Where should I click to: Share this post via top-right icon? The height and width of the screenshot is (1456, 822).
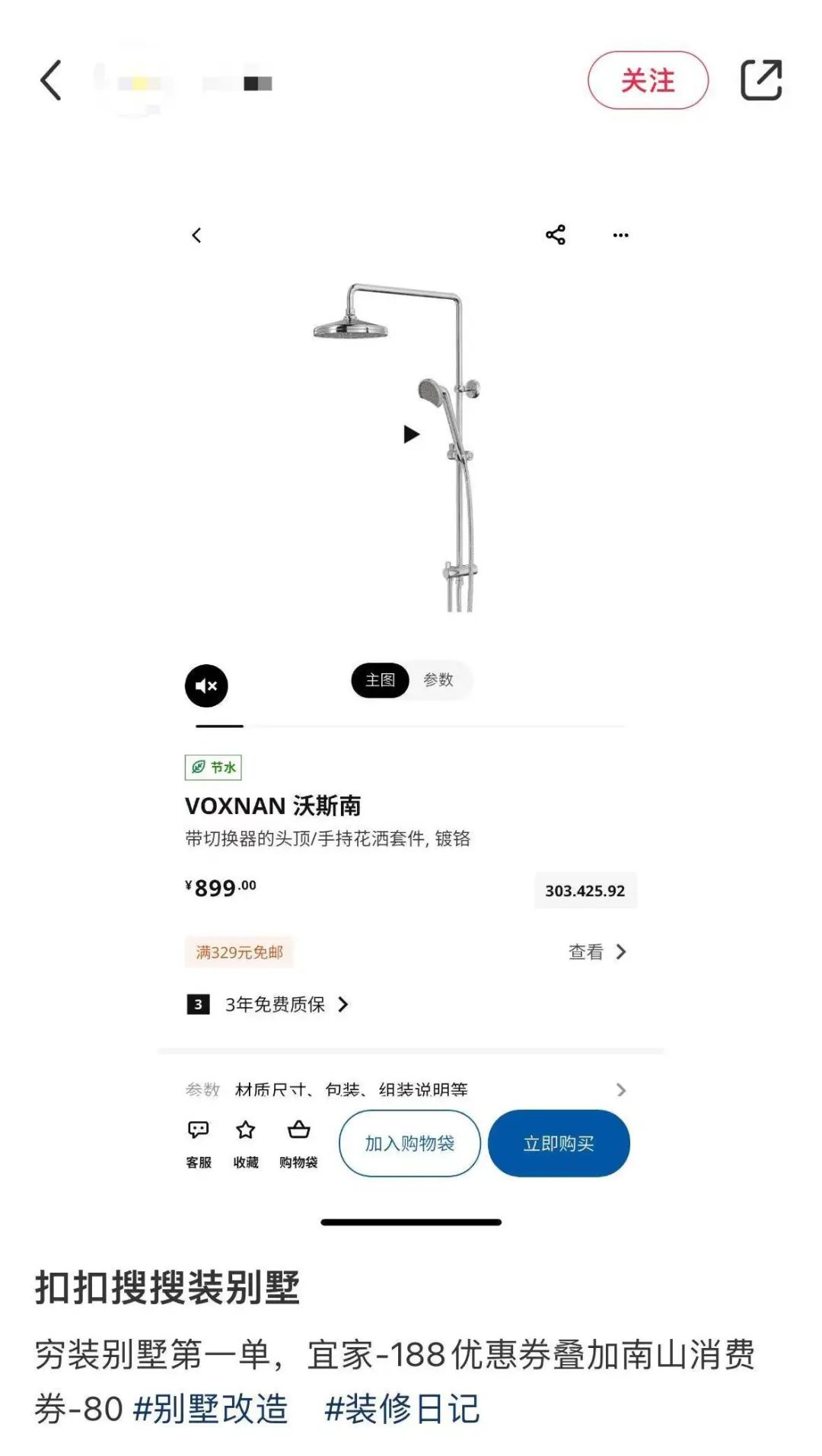(x=761, y=81)
